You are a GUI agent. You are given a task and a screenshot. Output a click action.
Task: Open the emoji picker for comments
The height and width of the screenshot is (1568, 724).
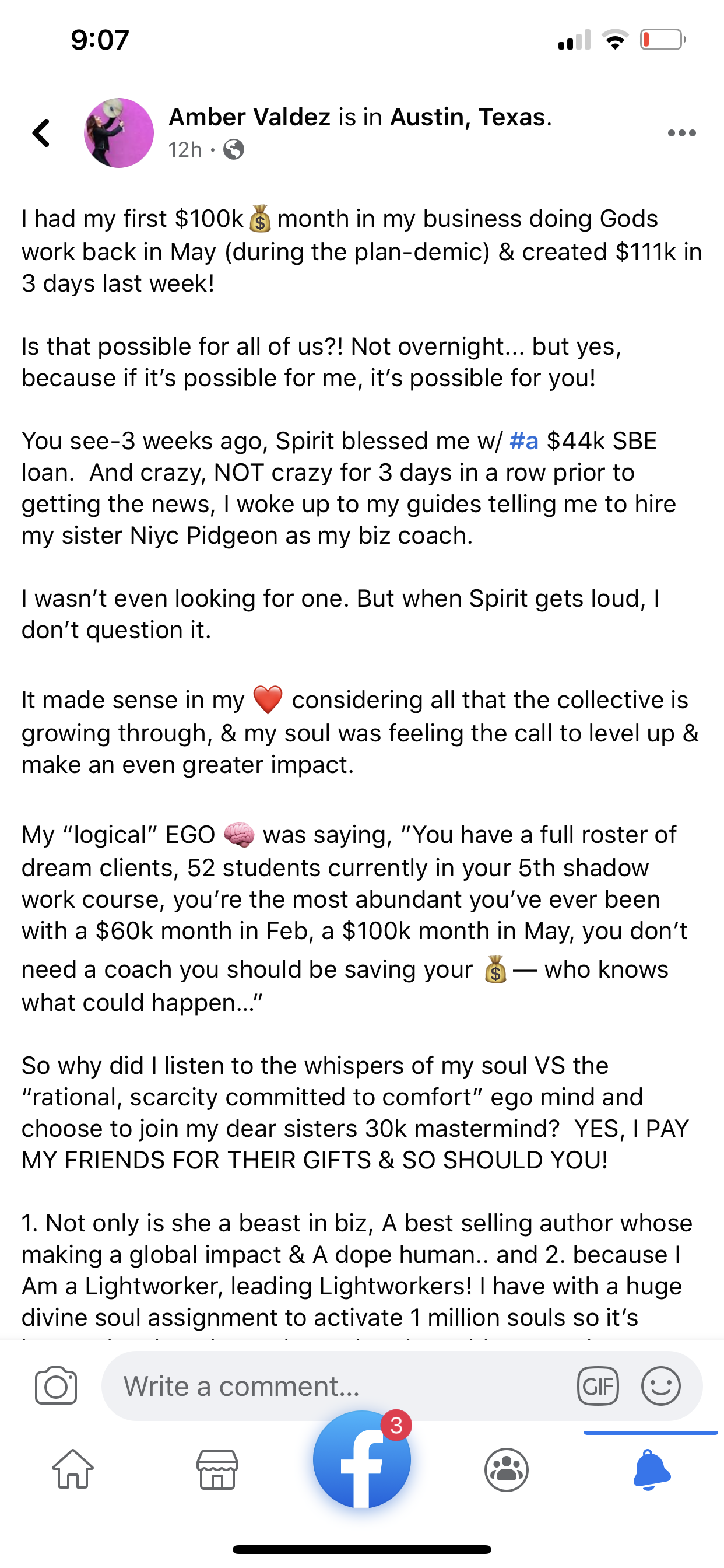coord(660,1386)
